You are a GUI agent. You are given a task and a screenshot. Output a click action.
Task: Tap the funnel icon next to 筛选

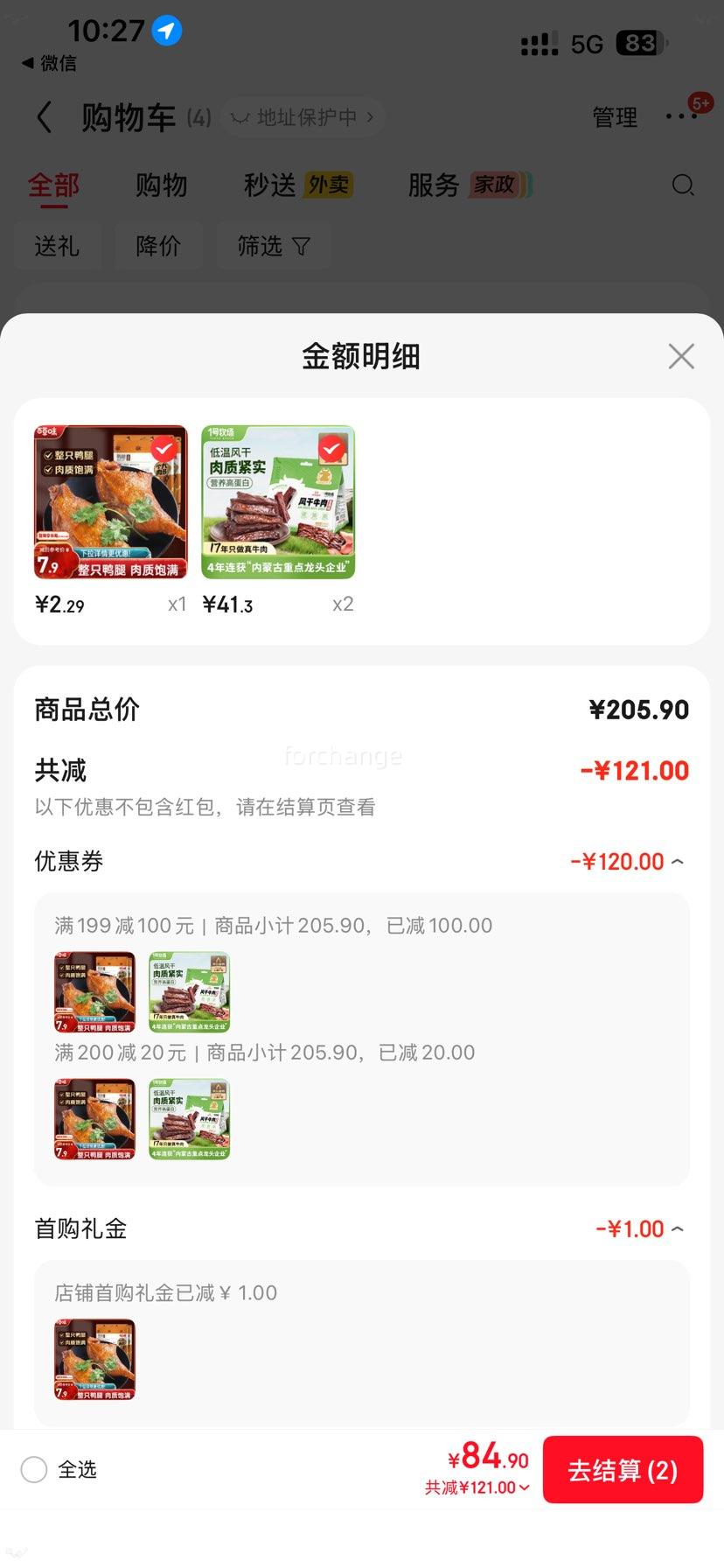pyautogui.click(x=300, y=246)
